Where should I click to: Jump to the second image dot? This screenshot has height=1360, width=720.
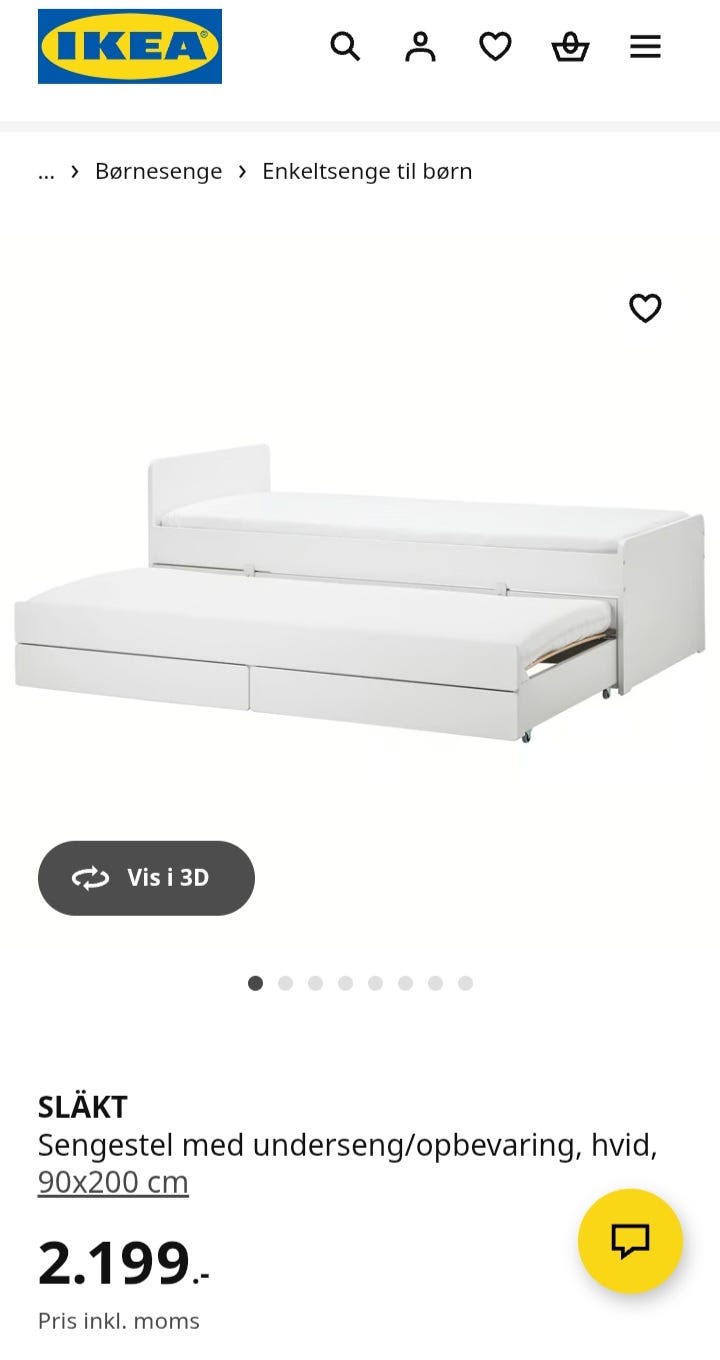pyautogui.click(x=285, y=983)
